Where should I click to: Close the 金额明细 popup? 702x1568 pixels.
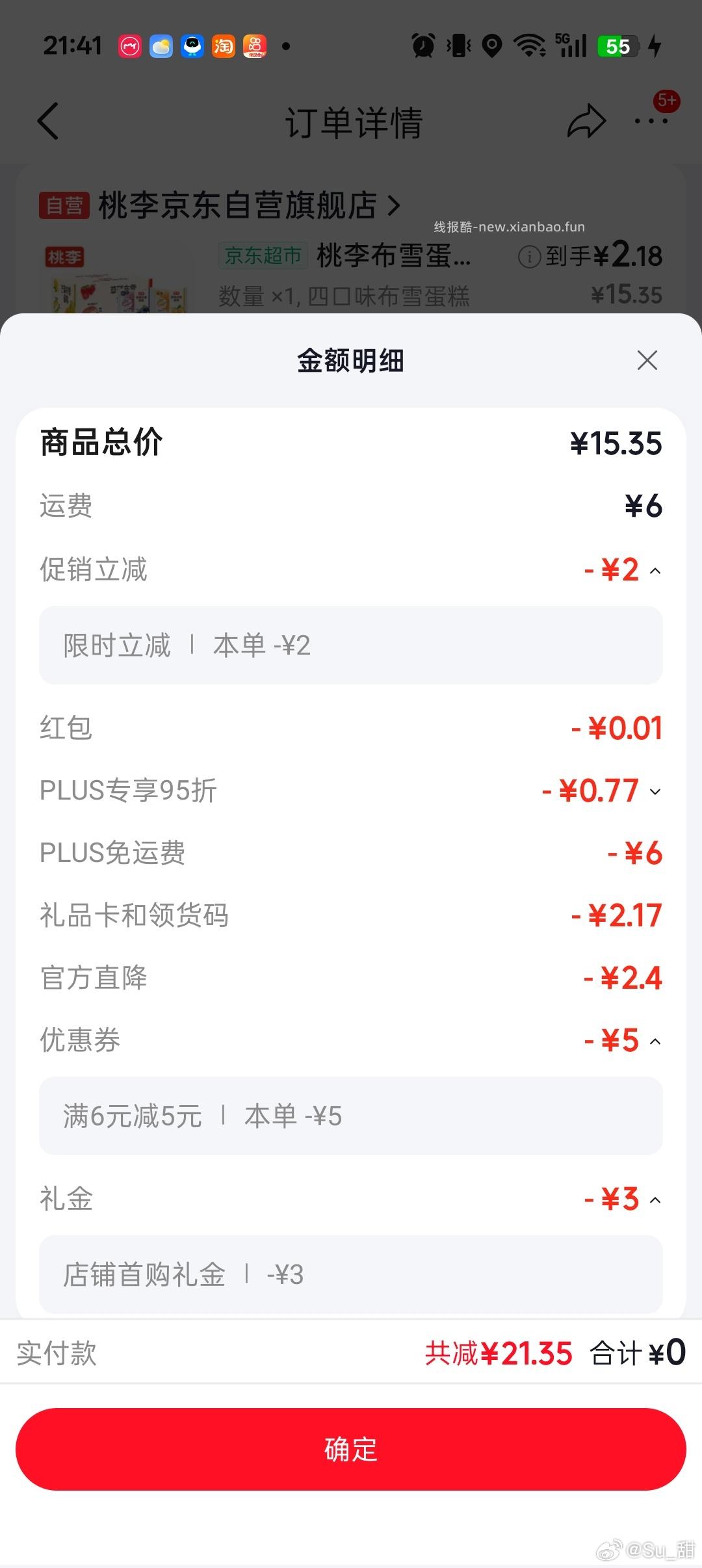647,360
